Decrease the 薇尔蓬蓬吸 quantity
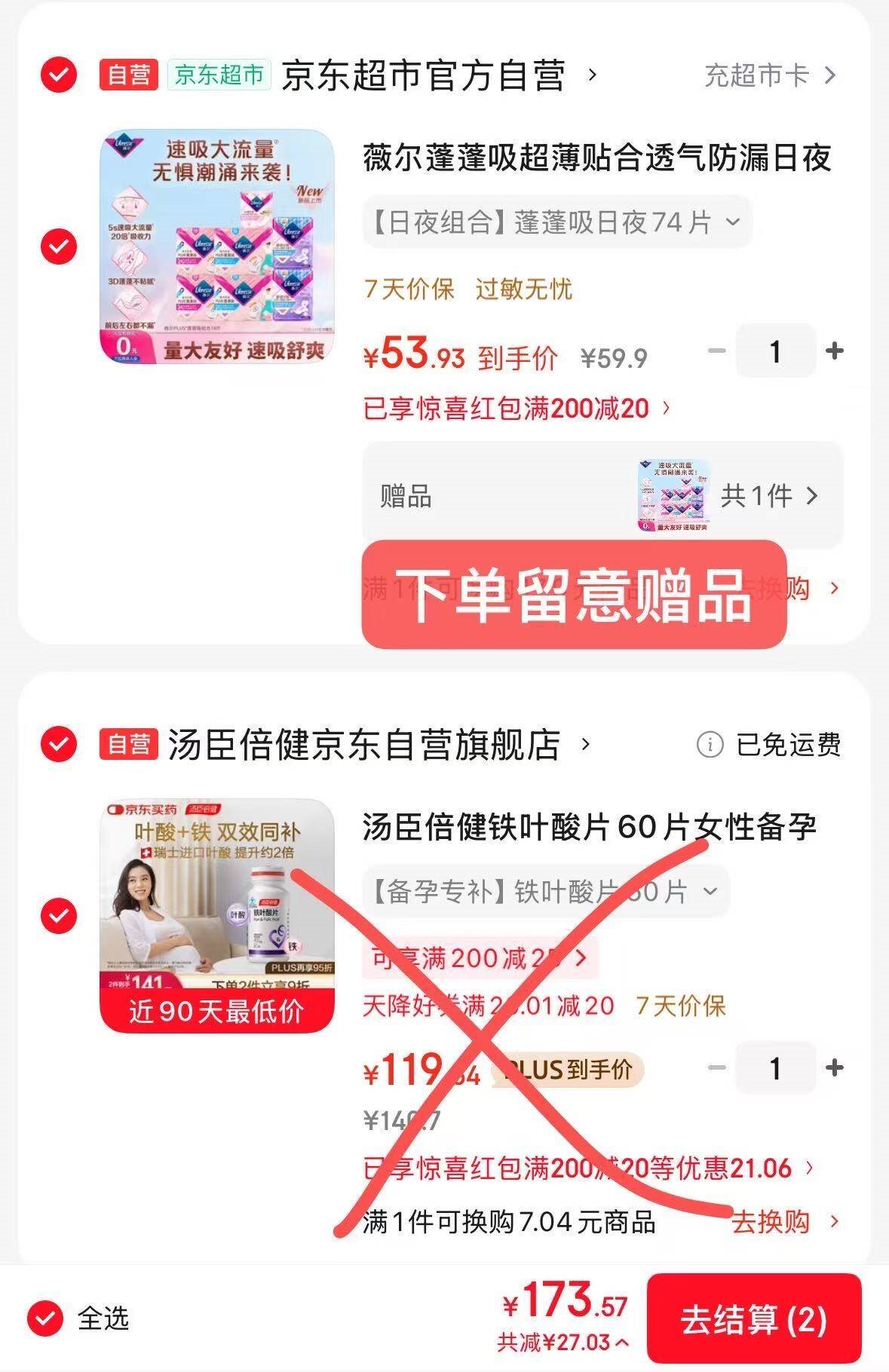The height and width of the screenshot is (1372, 889). (x=717, y=351)
